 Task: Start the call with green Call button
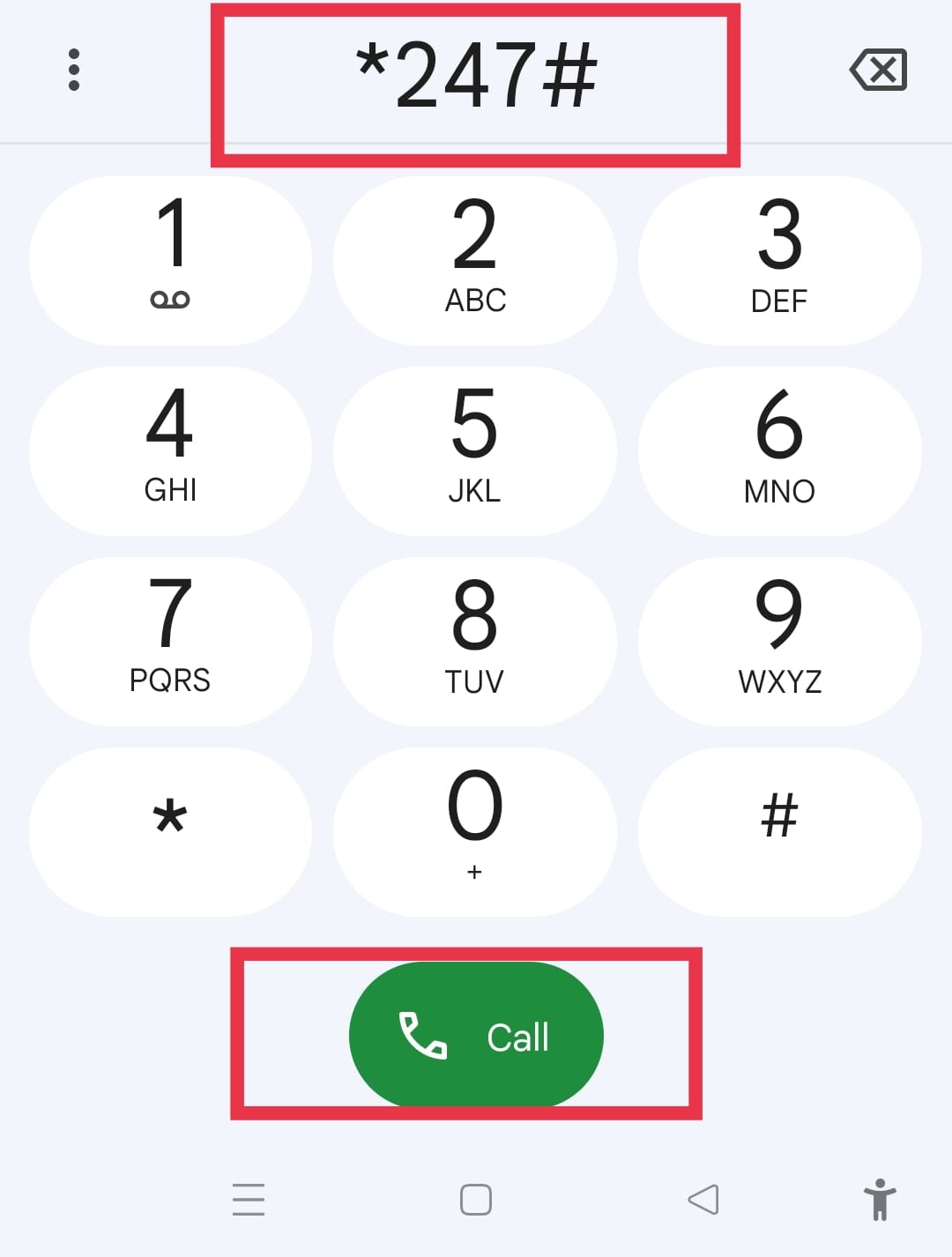point(476,1035)
